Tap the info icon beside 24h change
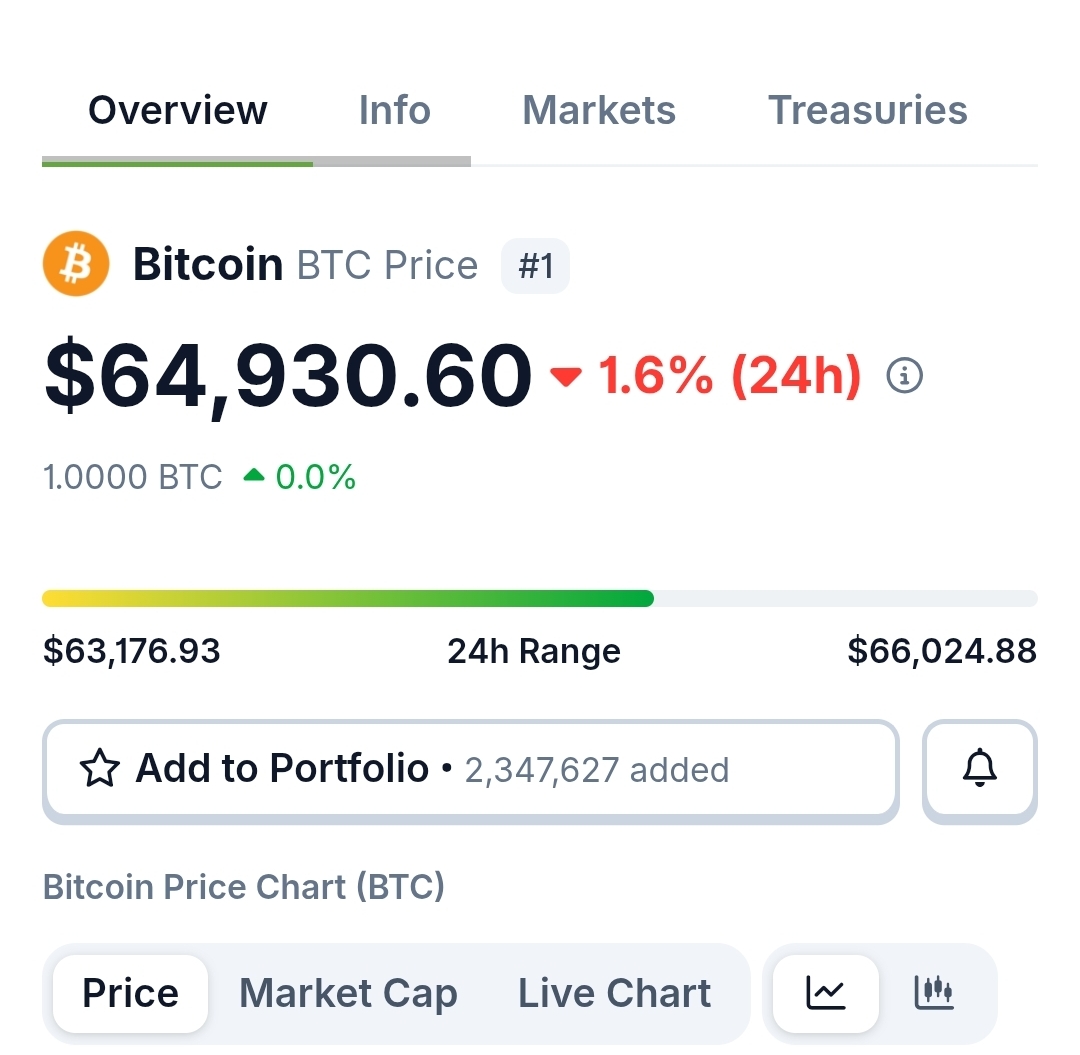Screen dimensions: 1080x1055 point(904,376)
